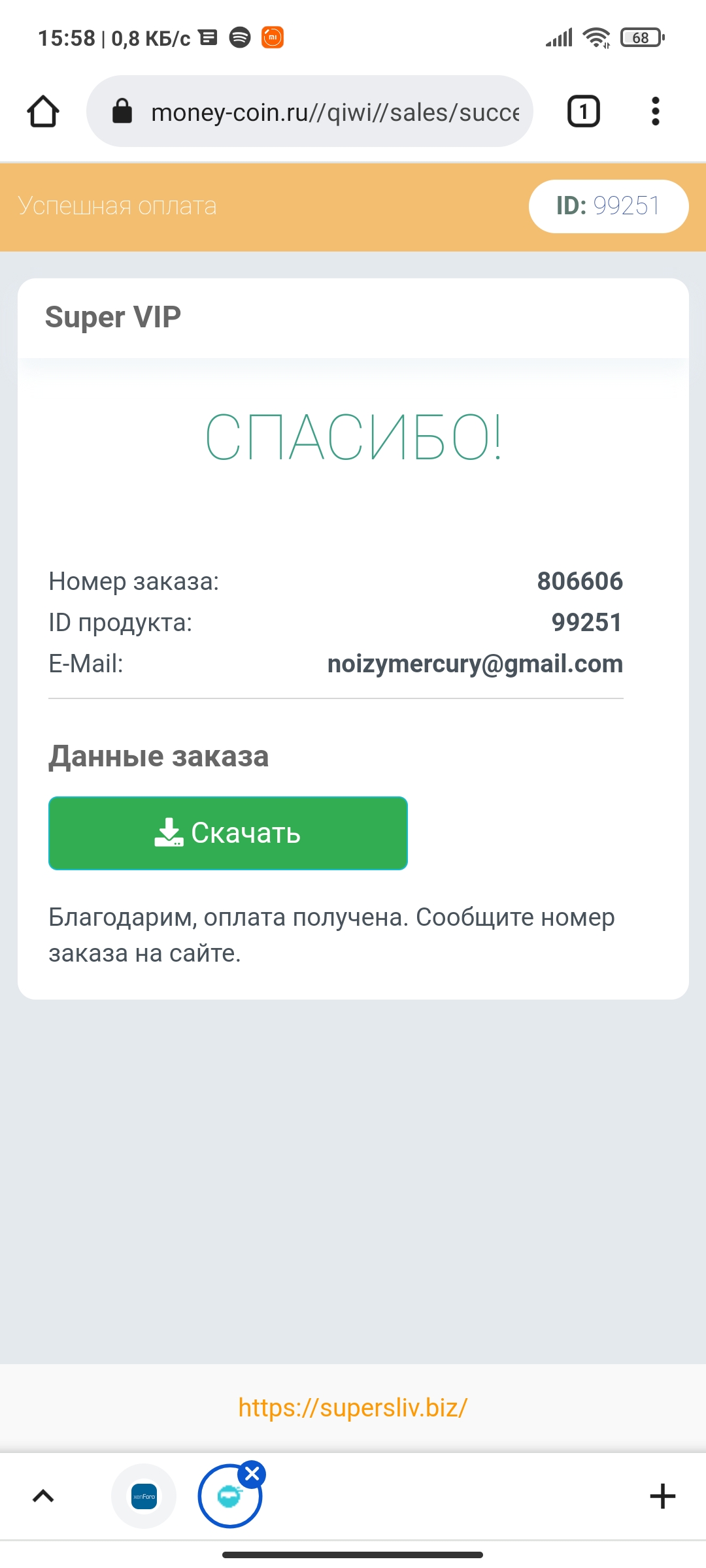Viewport: 706px width, 1568px height.
Task: Close the current tab with the X badge
Action: pos(252,1474)
